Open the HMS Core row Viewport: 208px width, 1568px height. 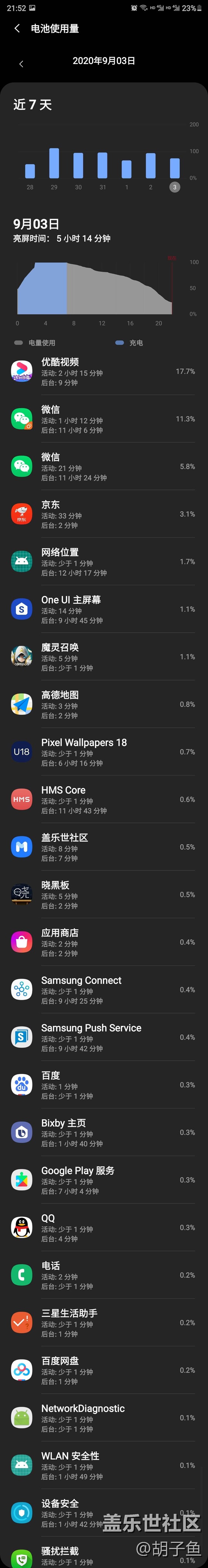tap(103, 799)
